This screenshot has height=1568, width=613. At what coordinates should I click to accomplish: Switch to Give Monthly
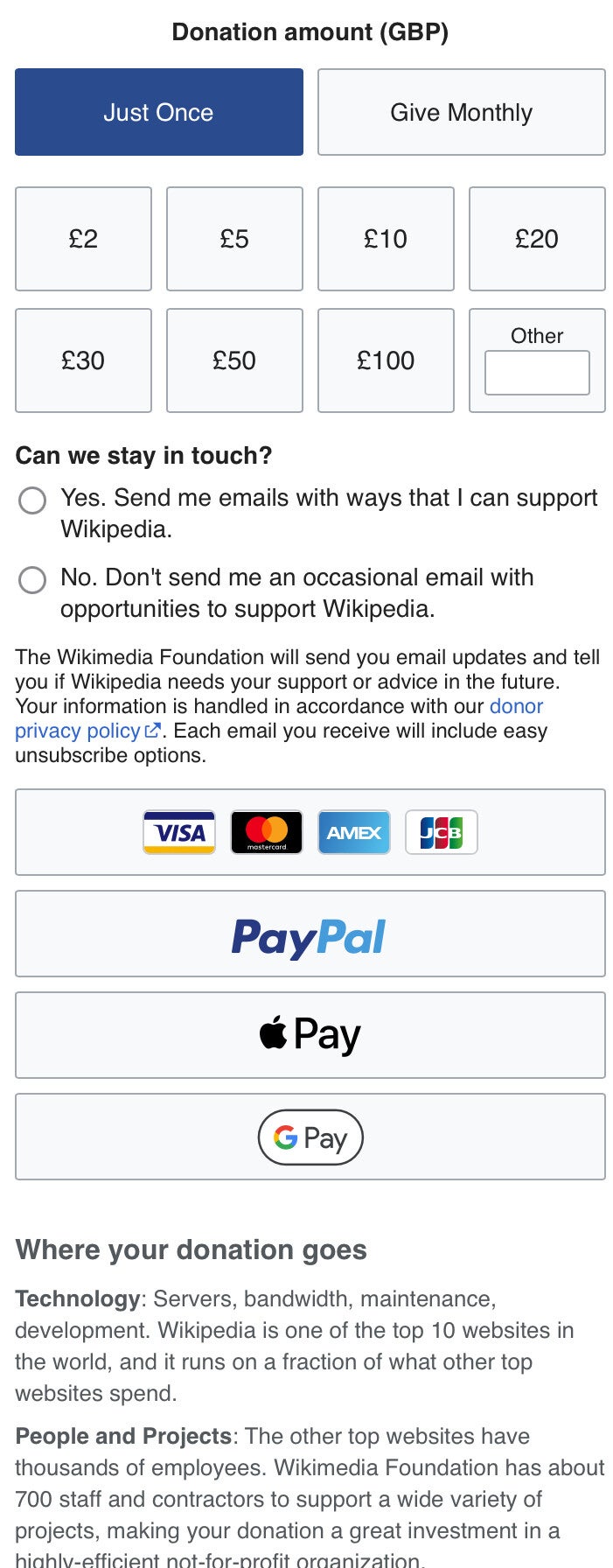461,112
